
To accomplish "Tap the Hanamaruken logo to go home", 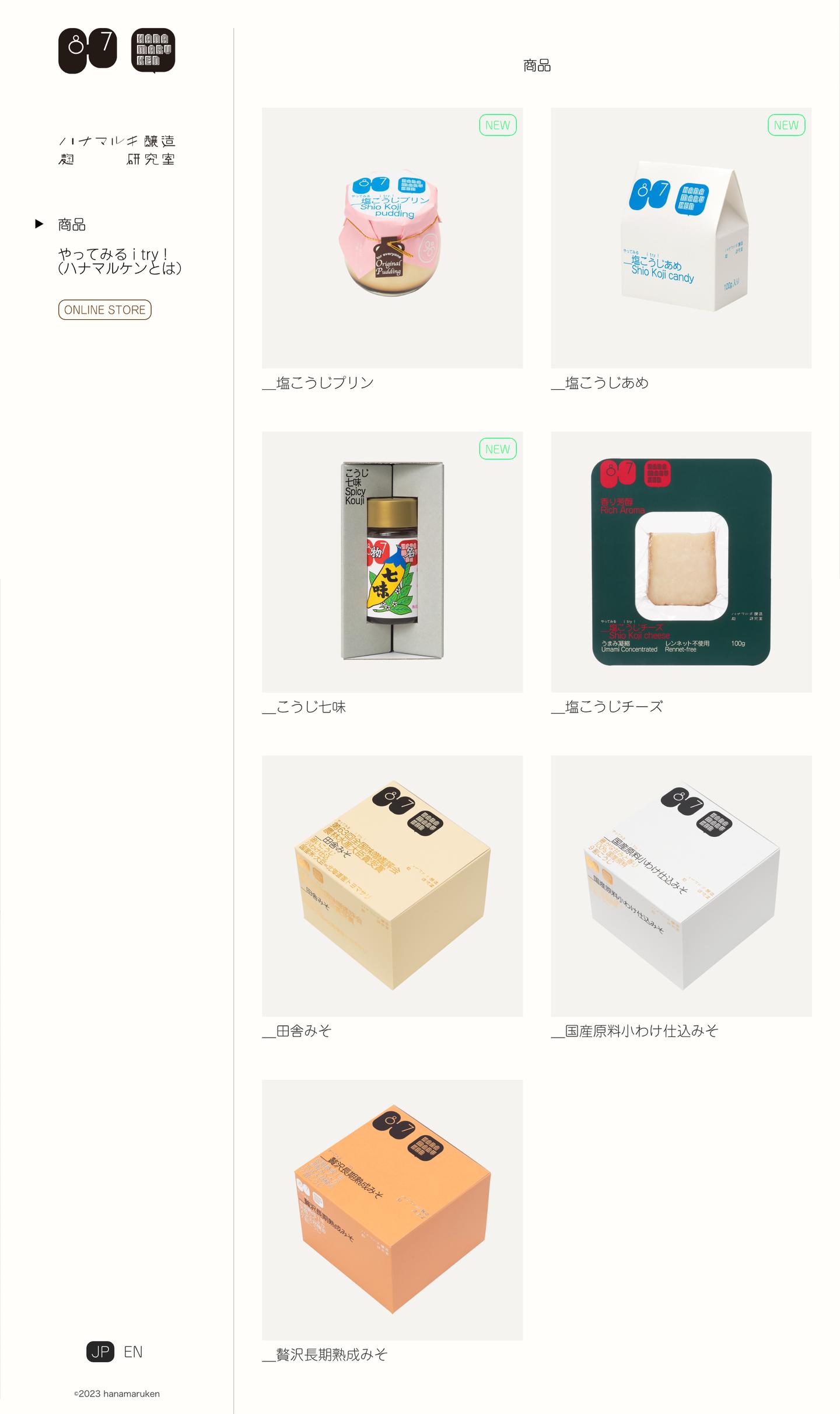I will (x=117, y=51).
